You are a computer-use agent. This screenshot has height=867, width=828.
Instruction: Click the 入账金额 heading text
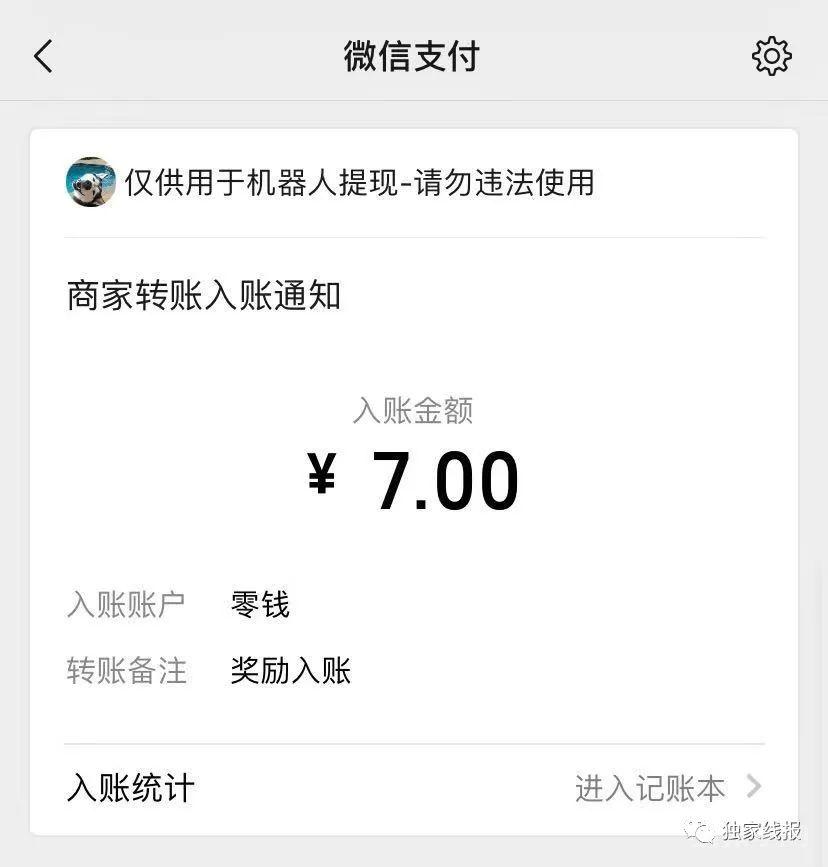[x=414, y=410]
